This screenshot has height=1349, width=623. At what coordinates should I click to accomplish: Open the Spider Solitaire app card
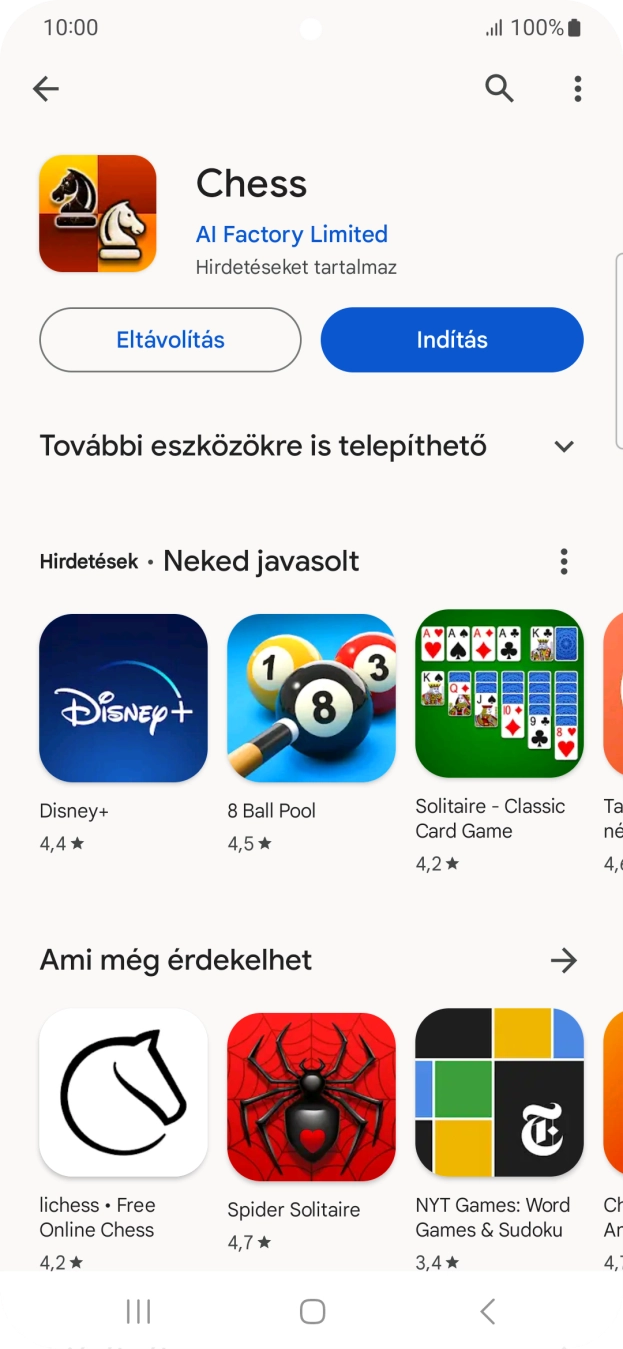tap(311, 1097)
